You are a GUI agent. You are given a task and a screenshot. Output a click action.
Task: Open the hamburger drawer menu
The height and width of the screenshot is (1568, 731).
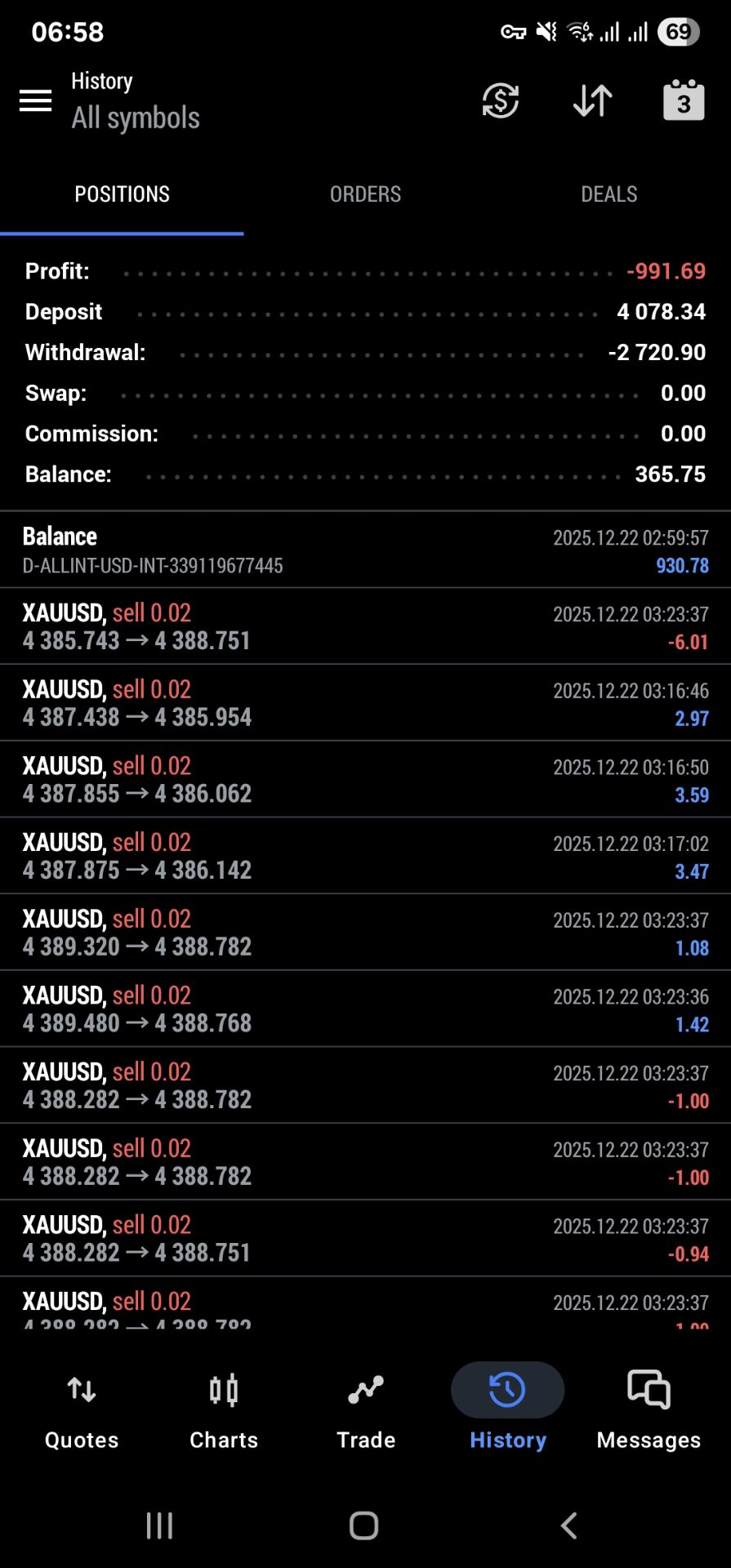[35, 100]
